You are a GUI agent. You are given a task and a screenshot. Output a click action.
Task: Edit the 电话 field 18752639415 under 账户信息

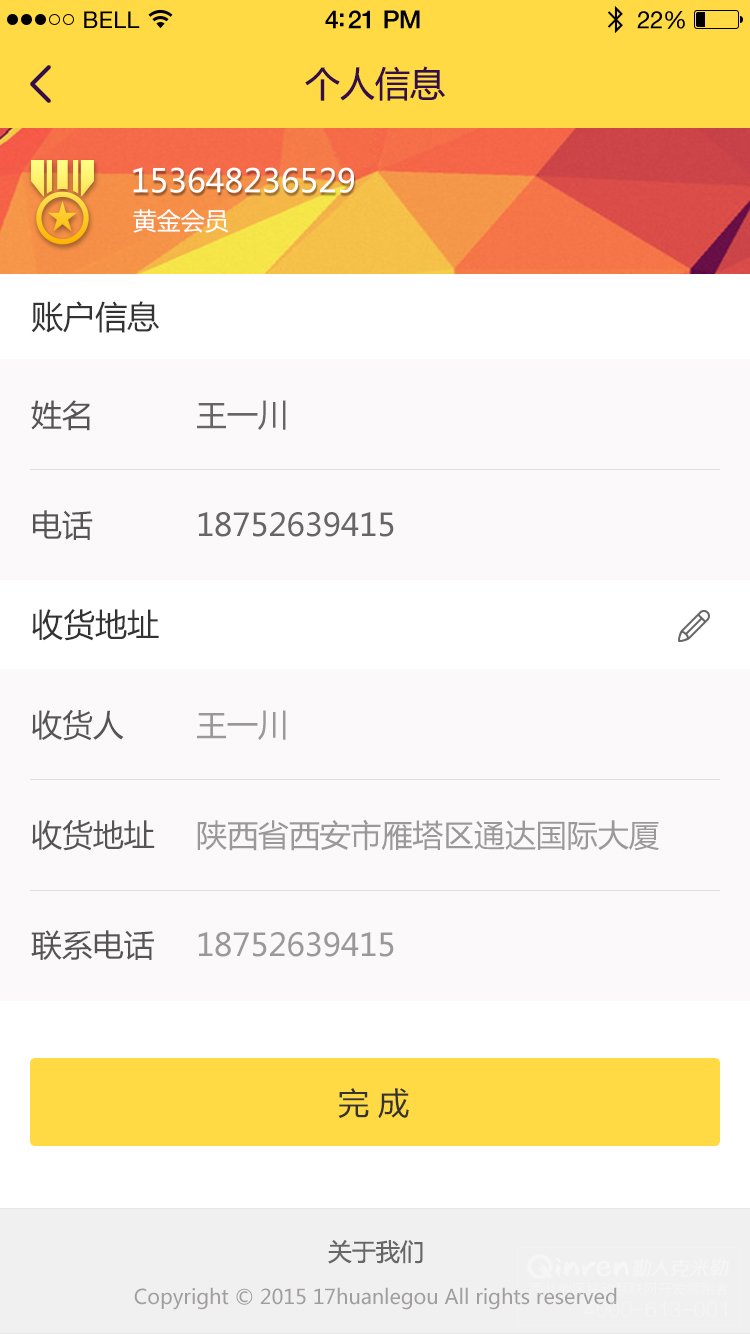375,525
